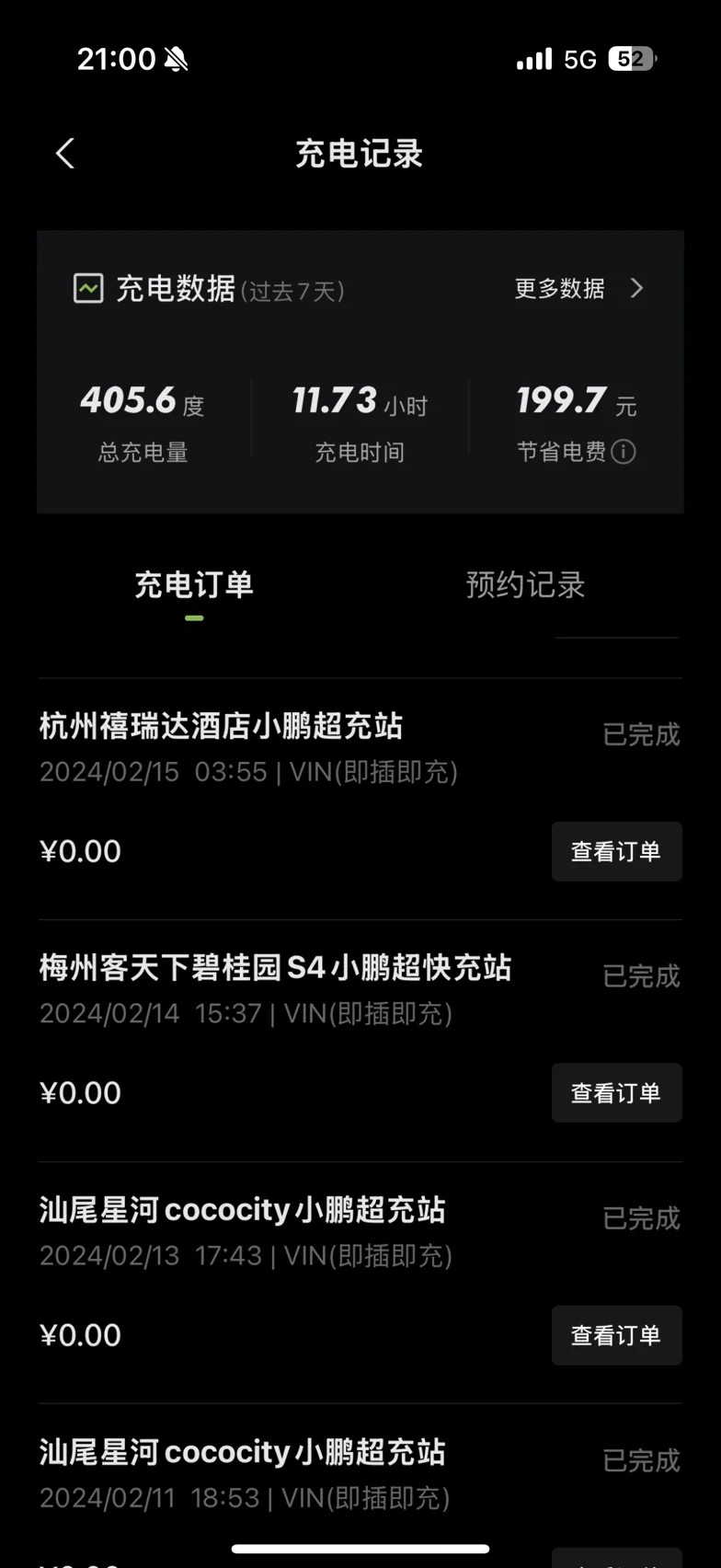Switch to the 预约记录 tab
The height and width of the screenshot is (1568, 721).
tap(525, 585)
